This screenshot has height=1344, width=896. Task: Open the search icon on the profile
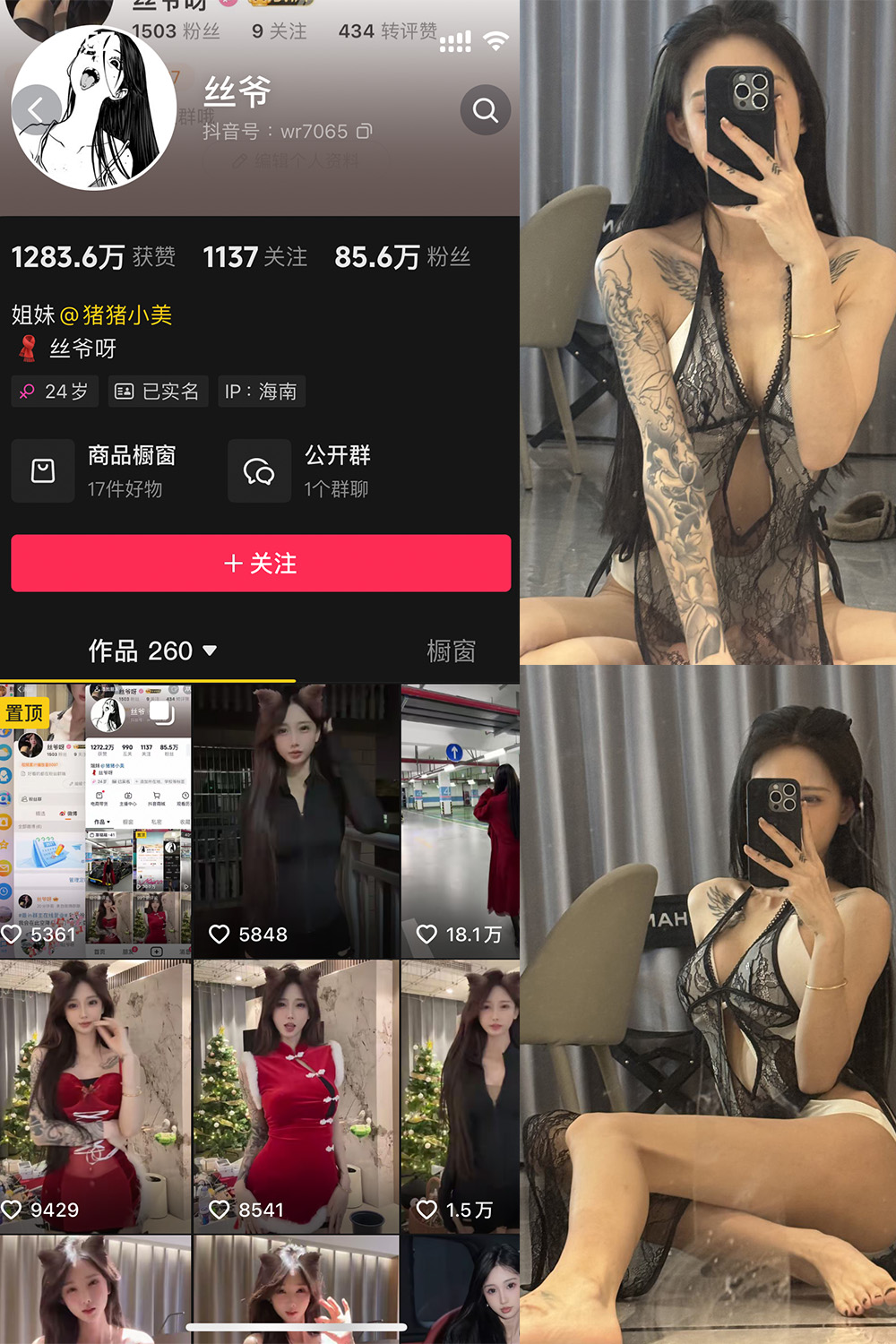[486, 109]
